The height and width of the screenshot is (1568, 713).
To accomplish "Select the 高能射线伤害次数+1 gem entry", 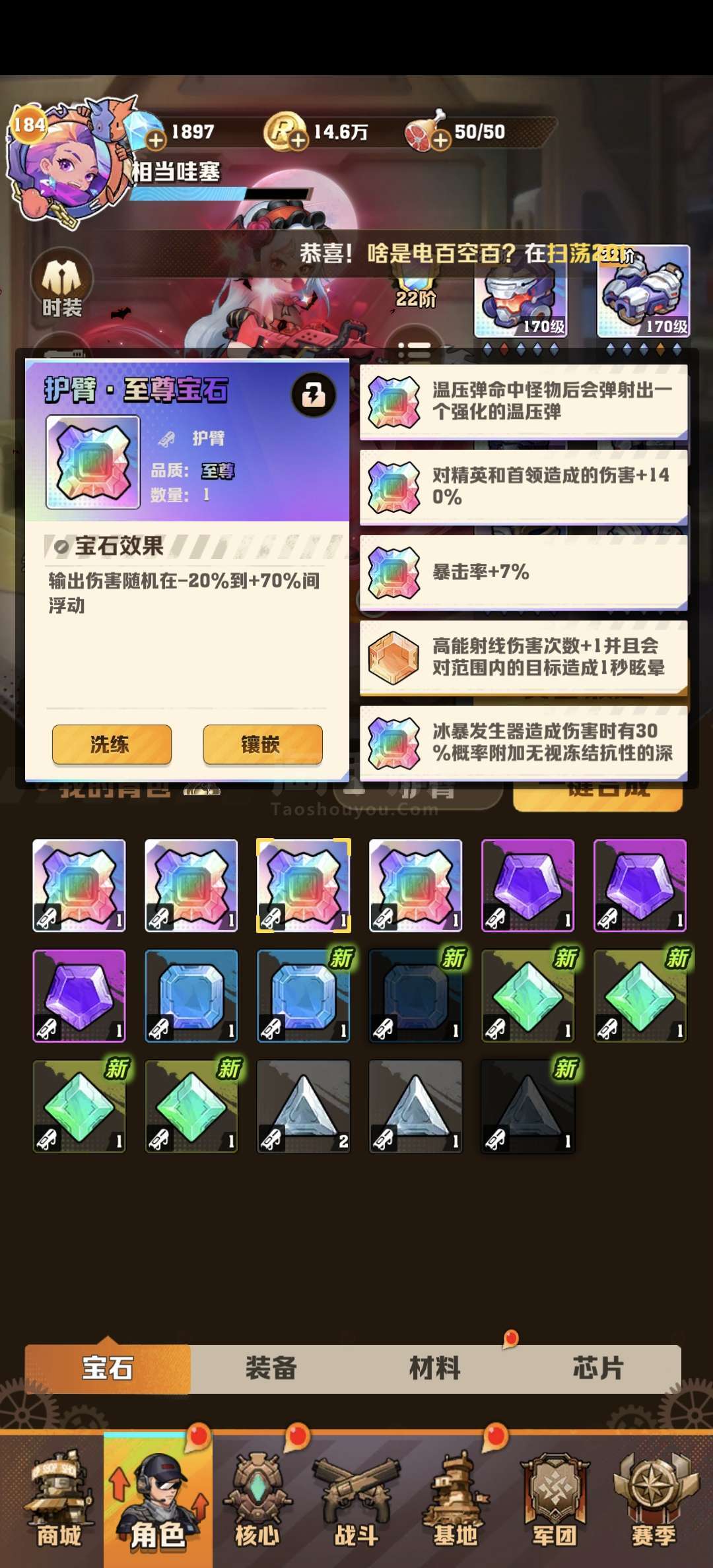I will 524,657.
